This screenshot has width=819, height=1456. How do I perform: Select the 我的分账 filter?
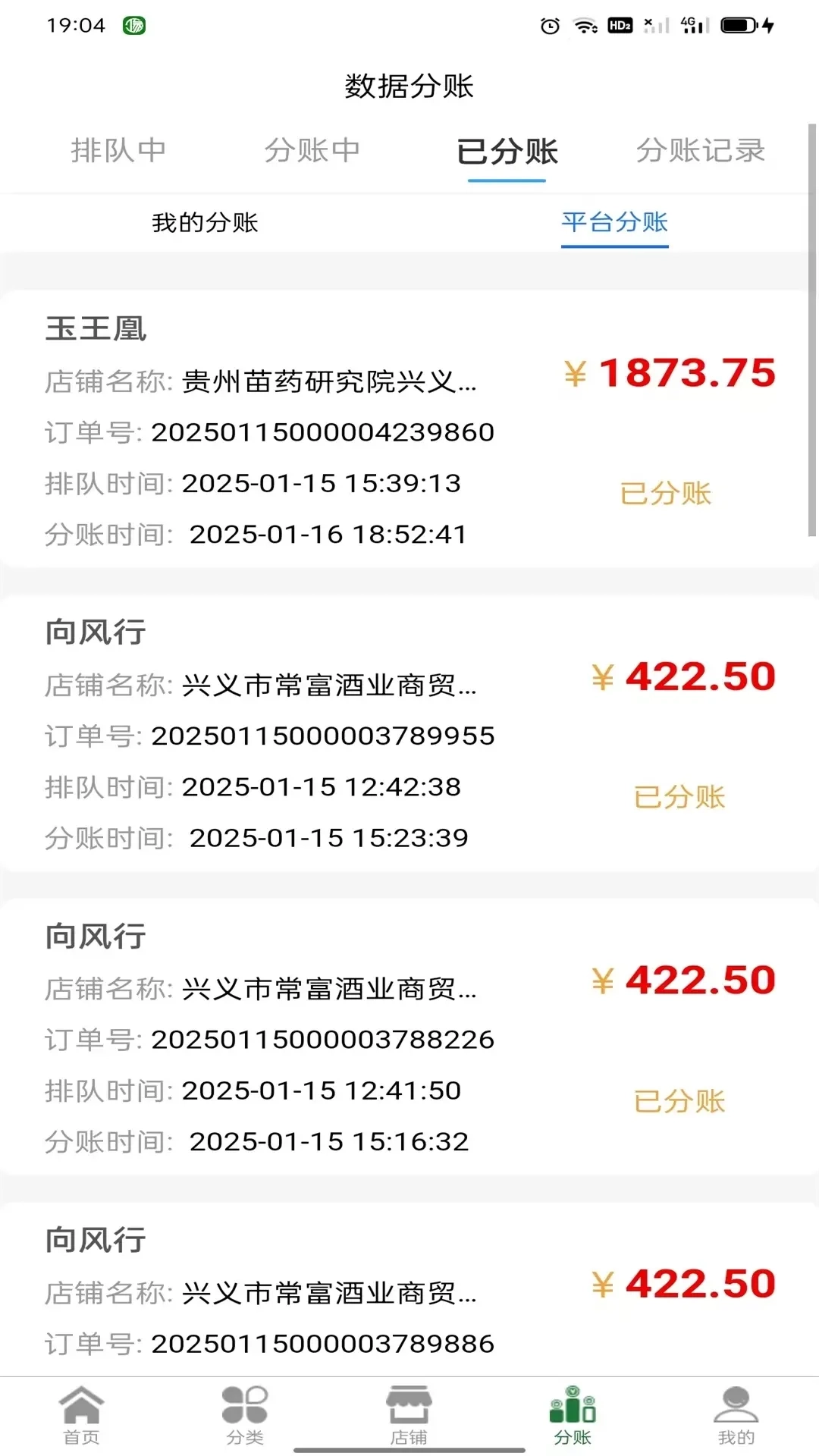(x=205, y=222)
